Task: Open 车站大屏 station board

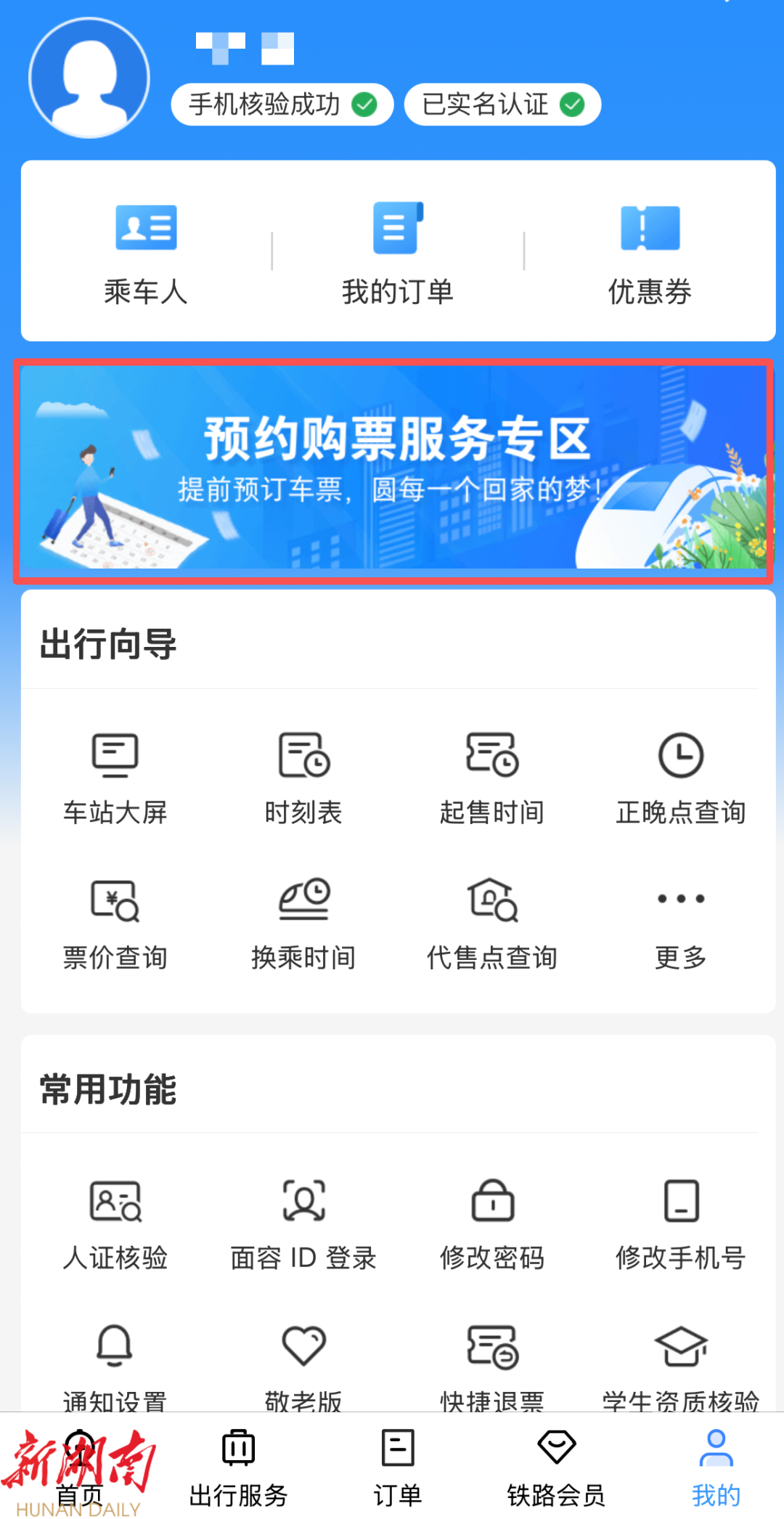Action: click(115, 778)
